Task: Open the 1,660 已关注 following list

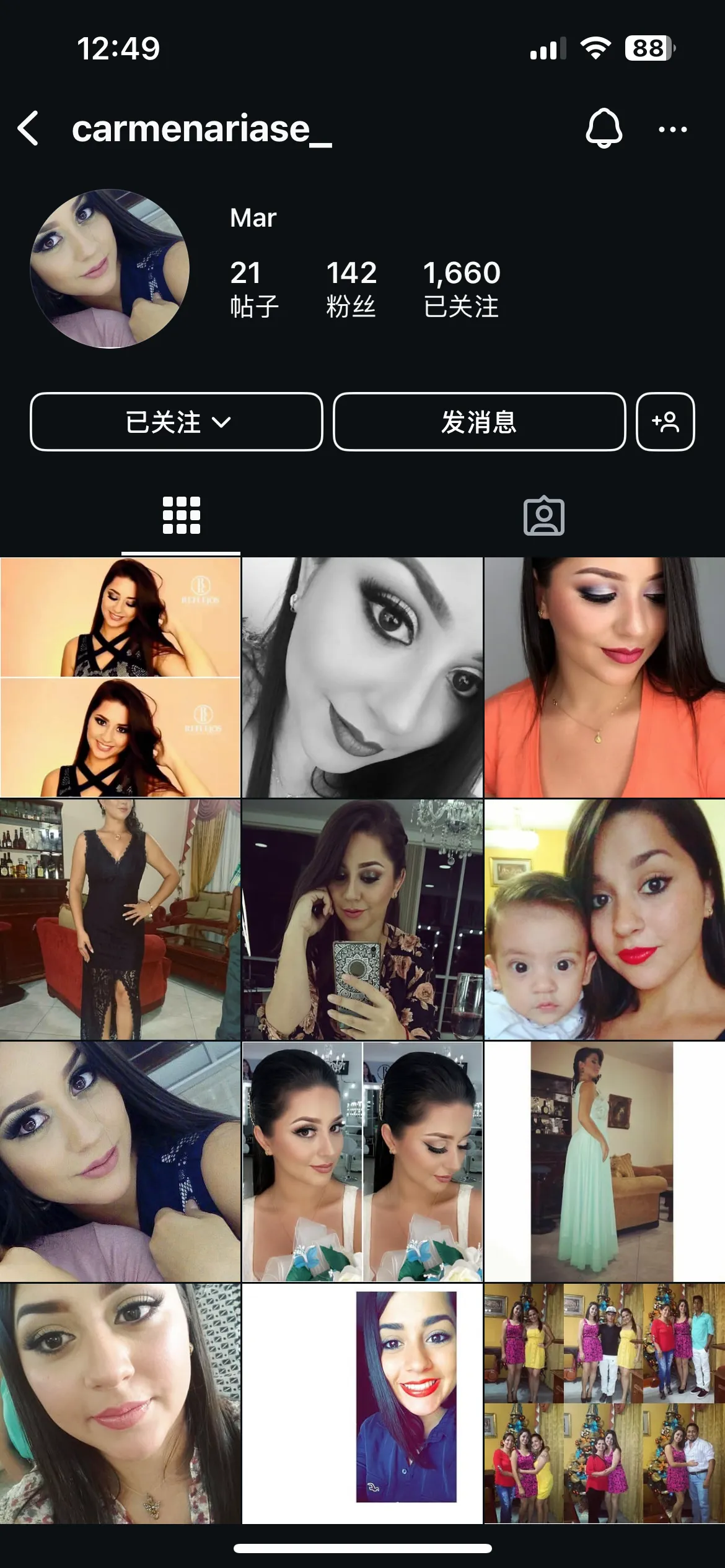Action: [462, 289]
